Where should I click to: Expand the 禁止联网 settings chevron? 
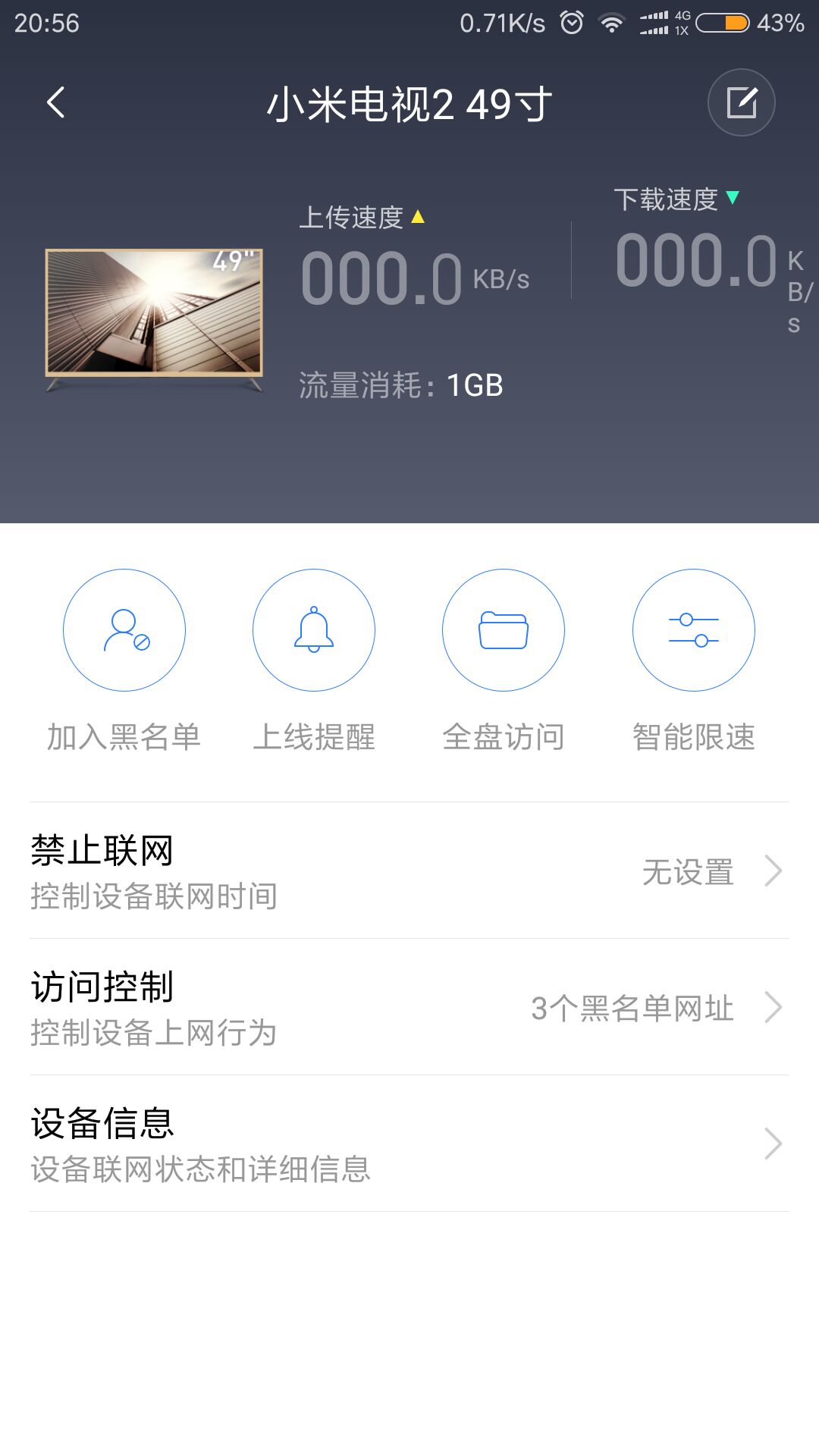click(775, 872)
